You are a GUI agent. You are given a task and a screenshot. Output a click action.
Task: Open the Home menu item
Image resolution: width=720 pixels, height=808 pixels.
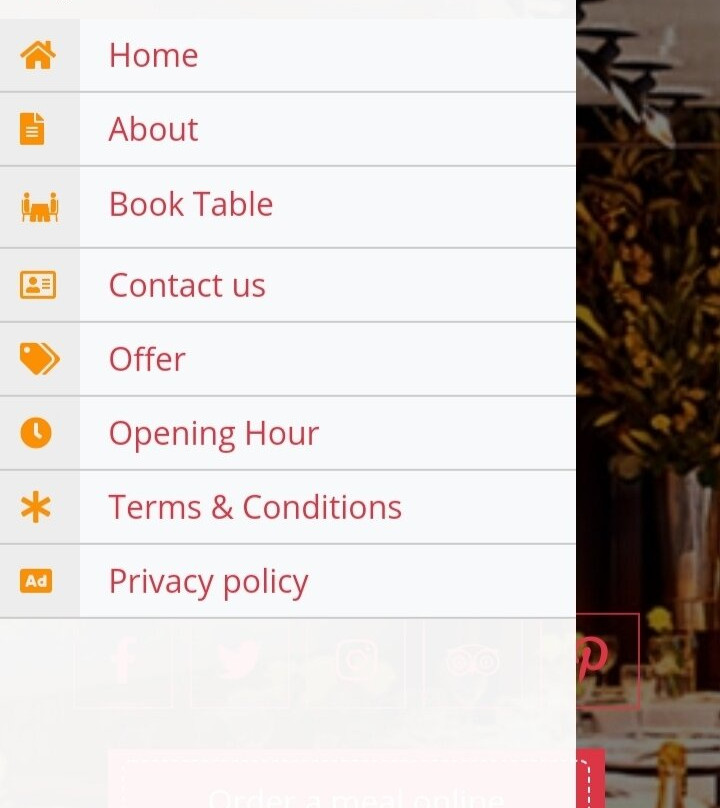[153, 55]
